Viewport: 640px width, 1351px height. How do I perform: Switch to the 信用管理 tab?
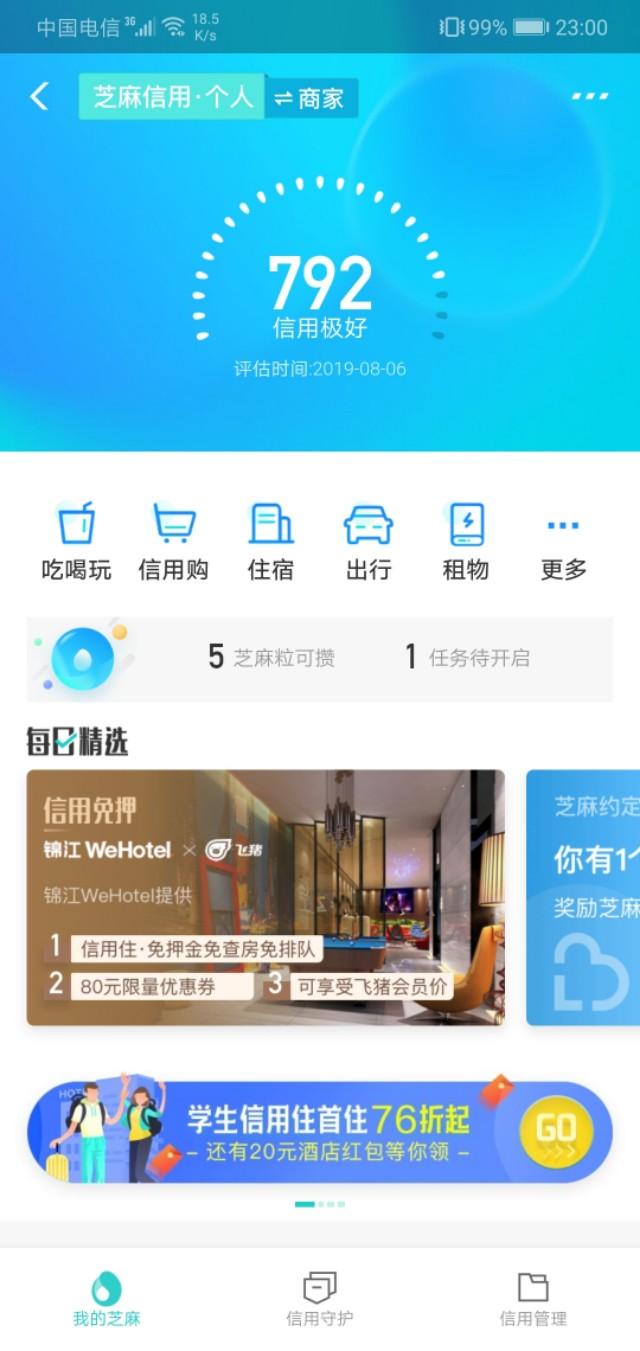[x=533, y=1299]
